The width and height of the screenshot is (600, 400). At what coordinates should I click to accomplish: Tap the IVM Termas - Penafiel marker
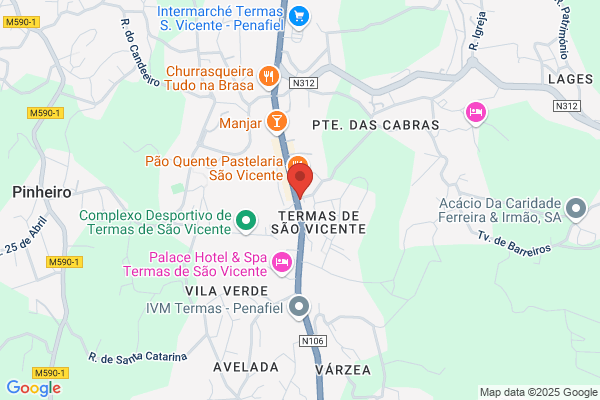pyautogui.click(x=299, y=308)
